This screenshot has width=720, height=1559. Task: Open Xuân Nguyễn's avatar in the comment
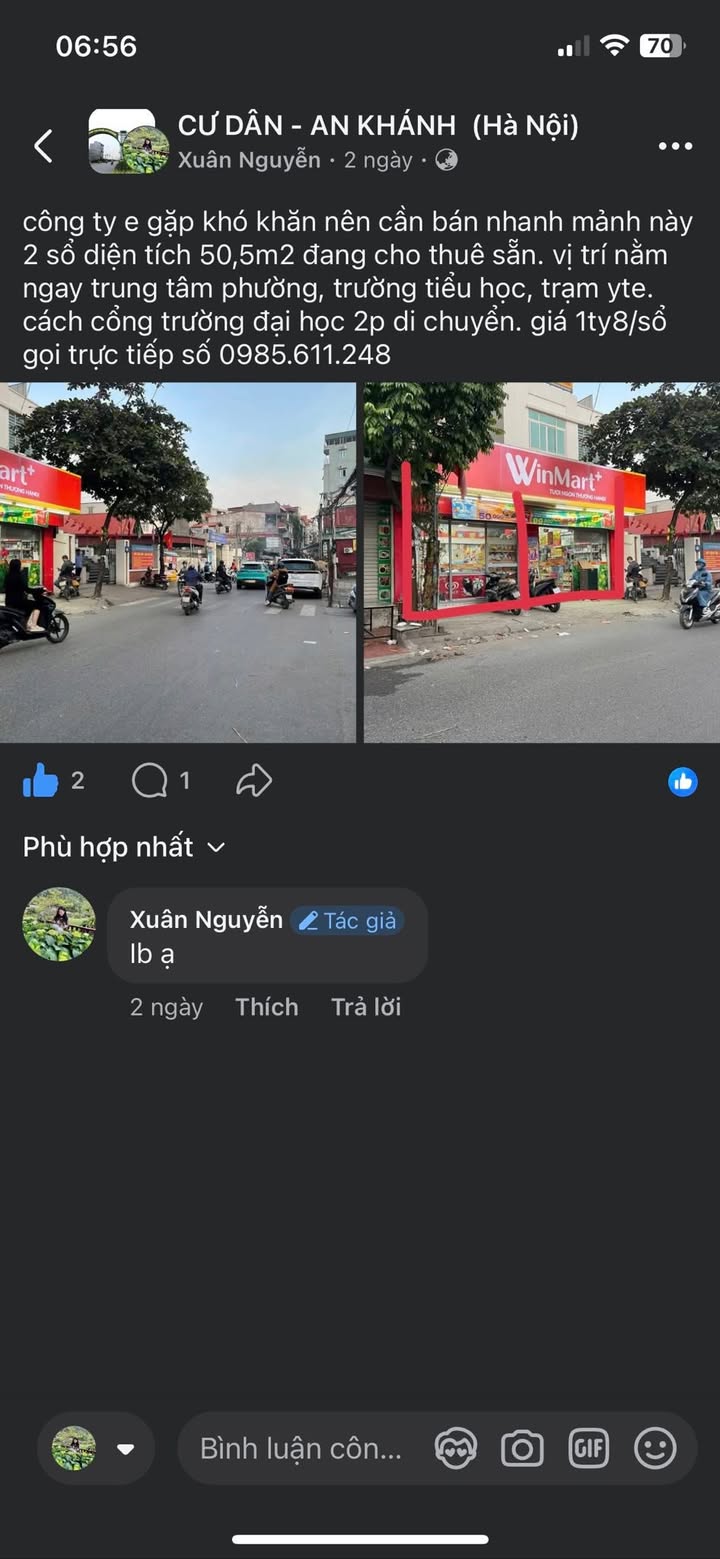[59, 924]
